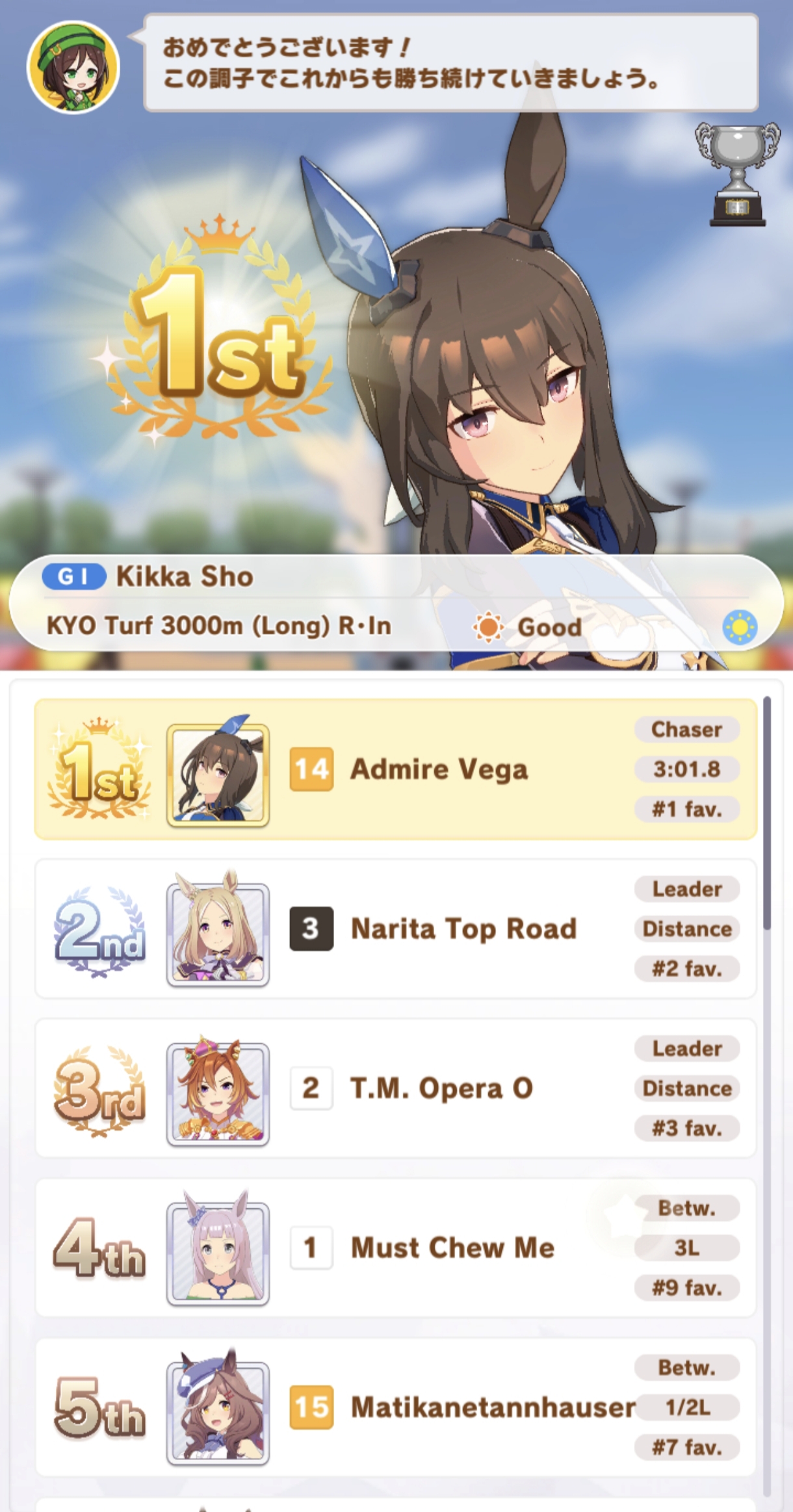Tap the silver trophy icon
This screenshot has height=1512, width=793.
coord(737,173)
